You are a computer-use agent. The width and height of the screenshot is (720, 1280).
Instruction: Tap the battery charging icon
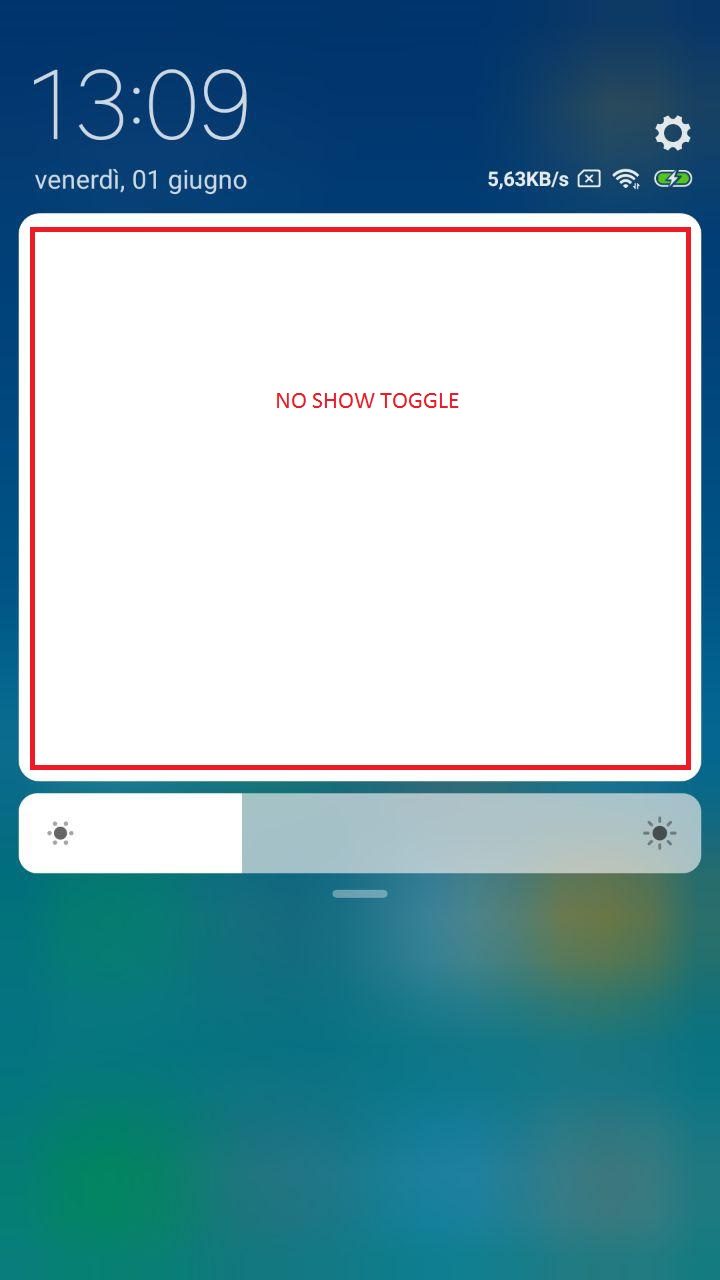coord(673,178)
